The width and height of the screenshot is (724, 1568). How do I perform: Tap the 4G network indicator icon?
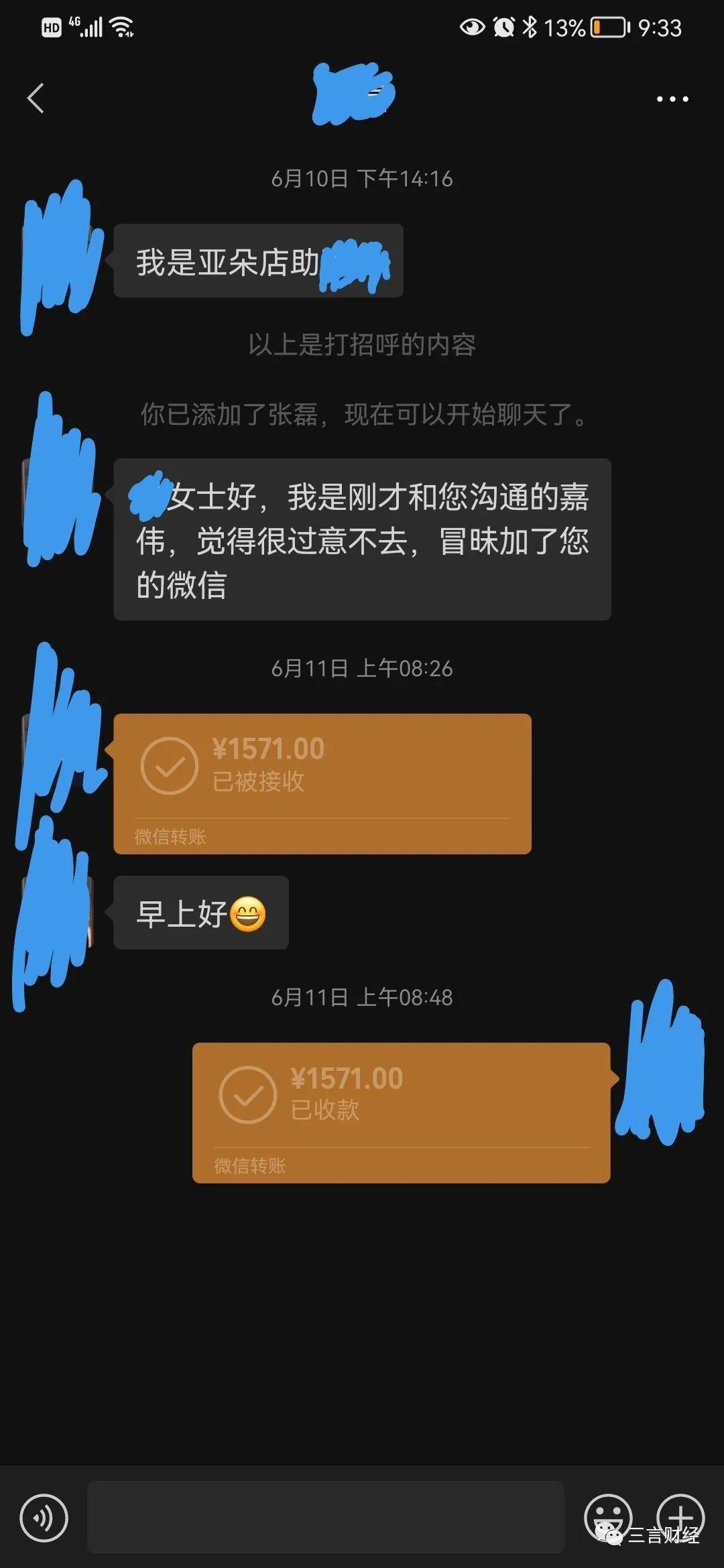point(74,21)
